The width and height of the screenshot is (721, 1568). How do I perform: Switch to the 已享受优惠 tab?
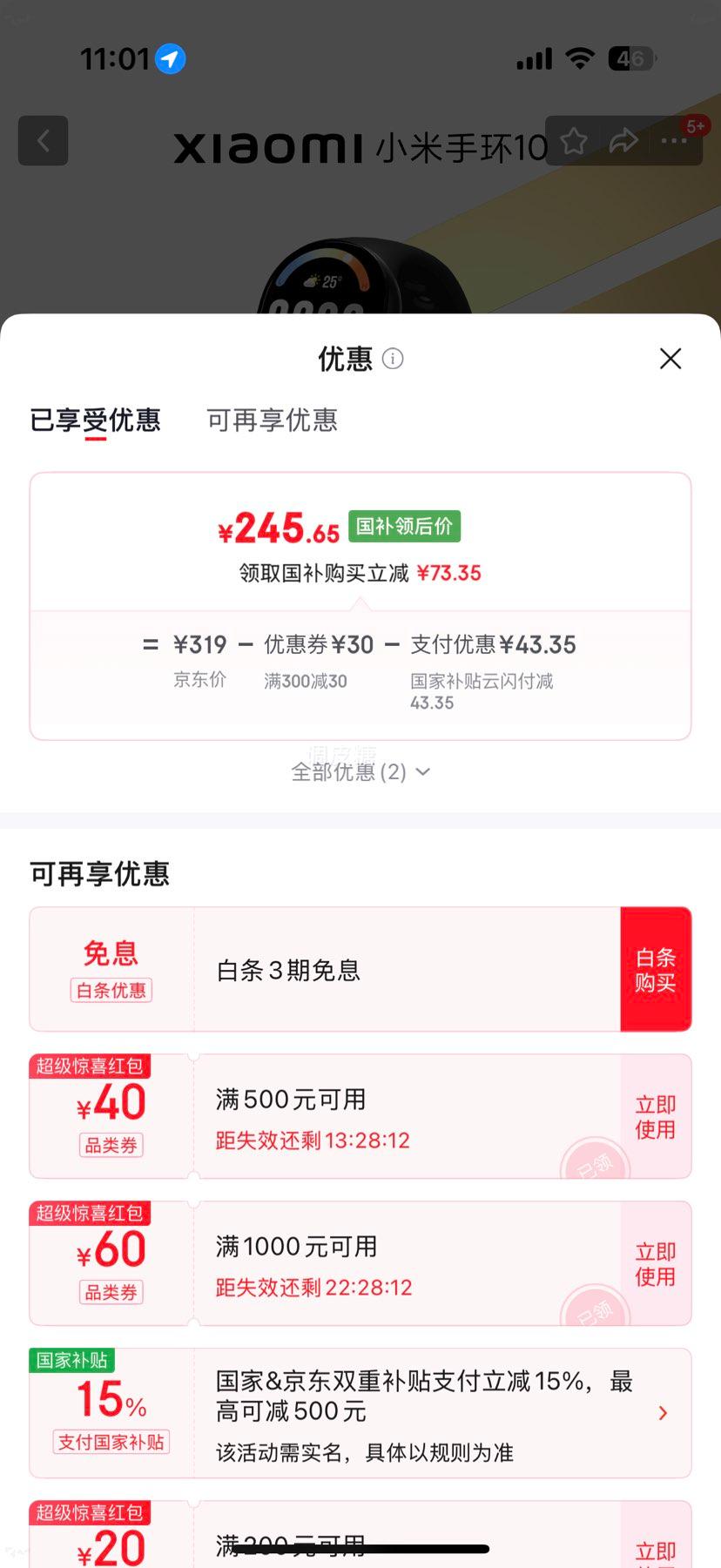pyautogui.click(x=94, y=421)
